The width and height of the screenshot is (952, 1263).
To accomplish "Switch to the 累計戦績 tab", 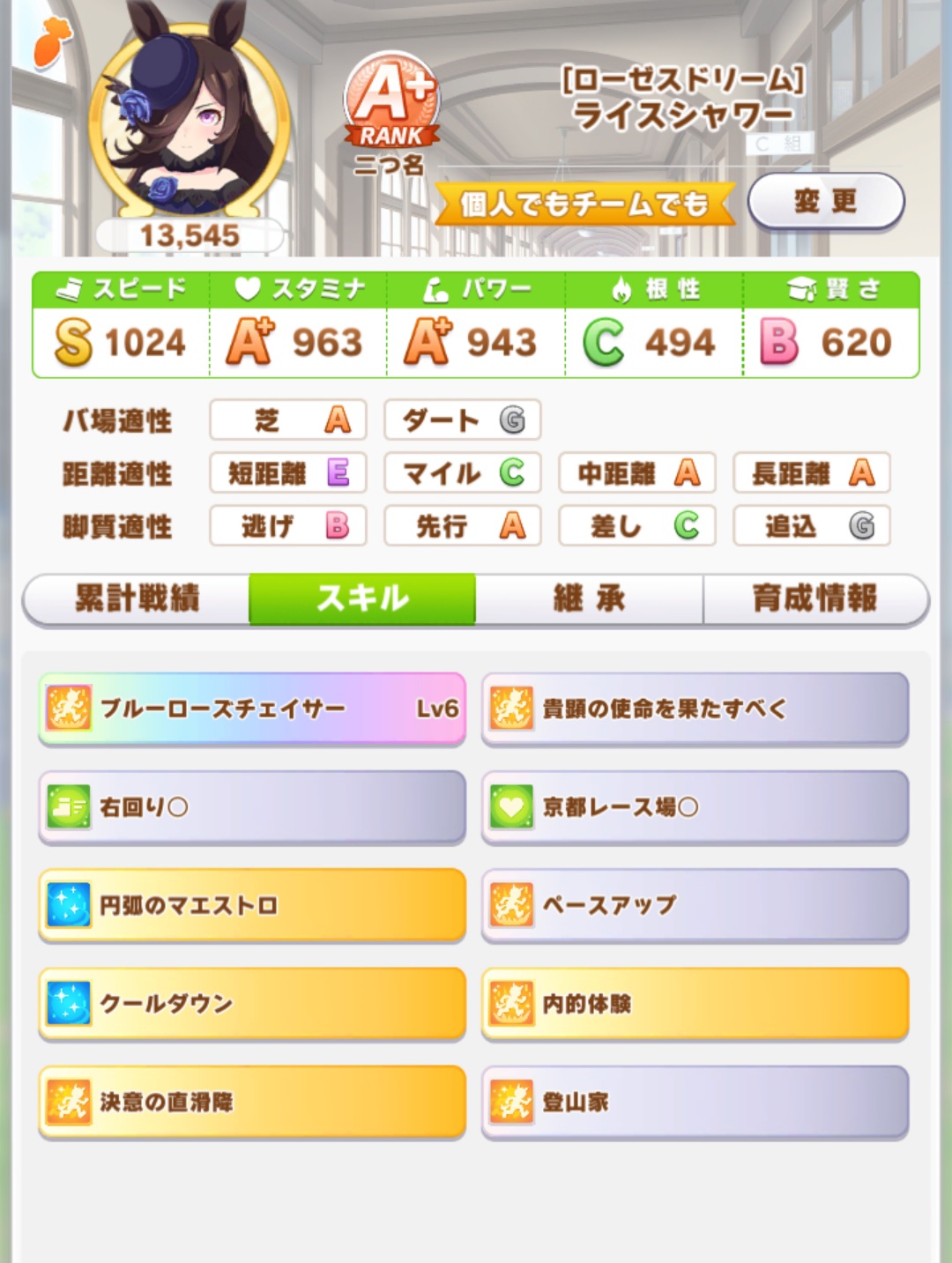I will pyautogui.click(x=137, y=598).
